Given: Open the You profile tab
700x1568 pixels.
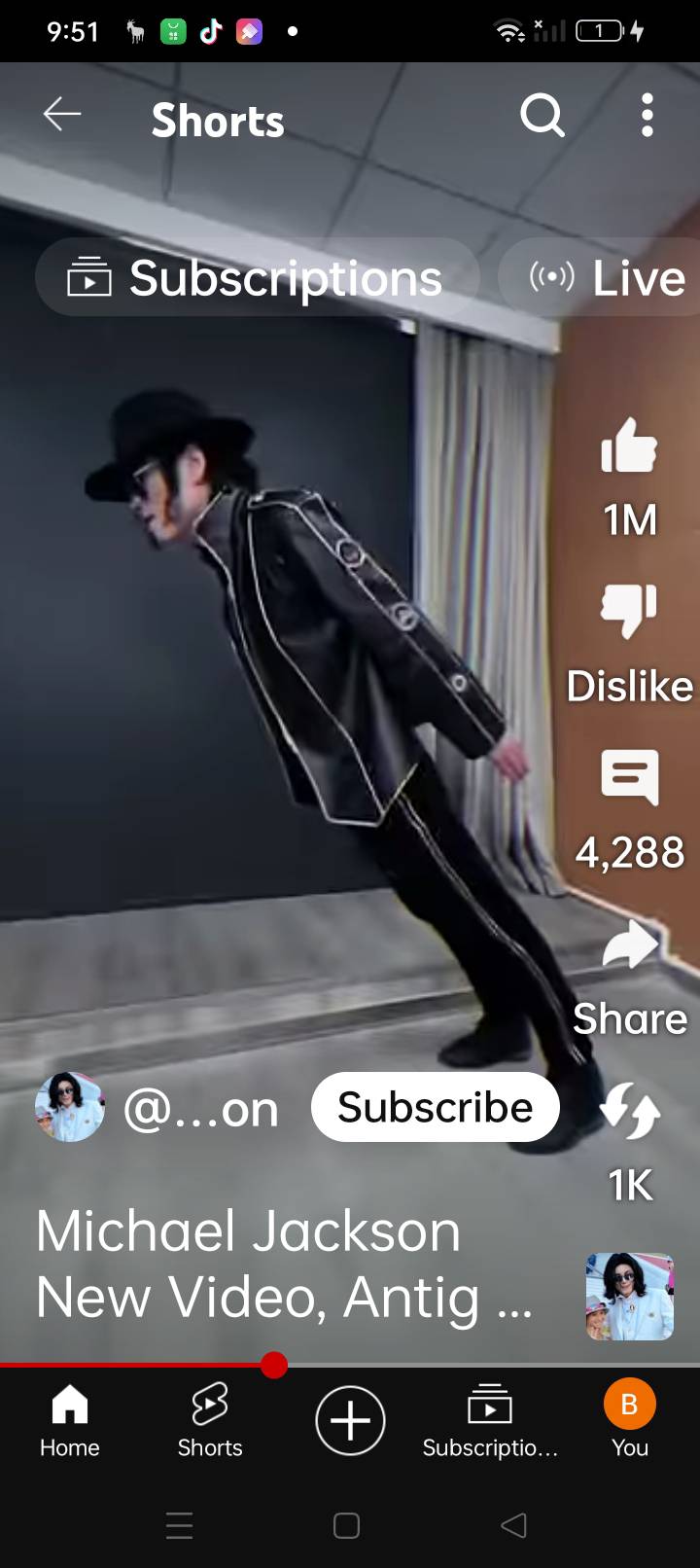Looking at the screenshot, I should coord(629,1419).
